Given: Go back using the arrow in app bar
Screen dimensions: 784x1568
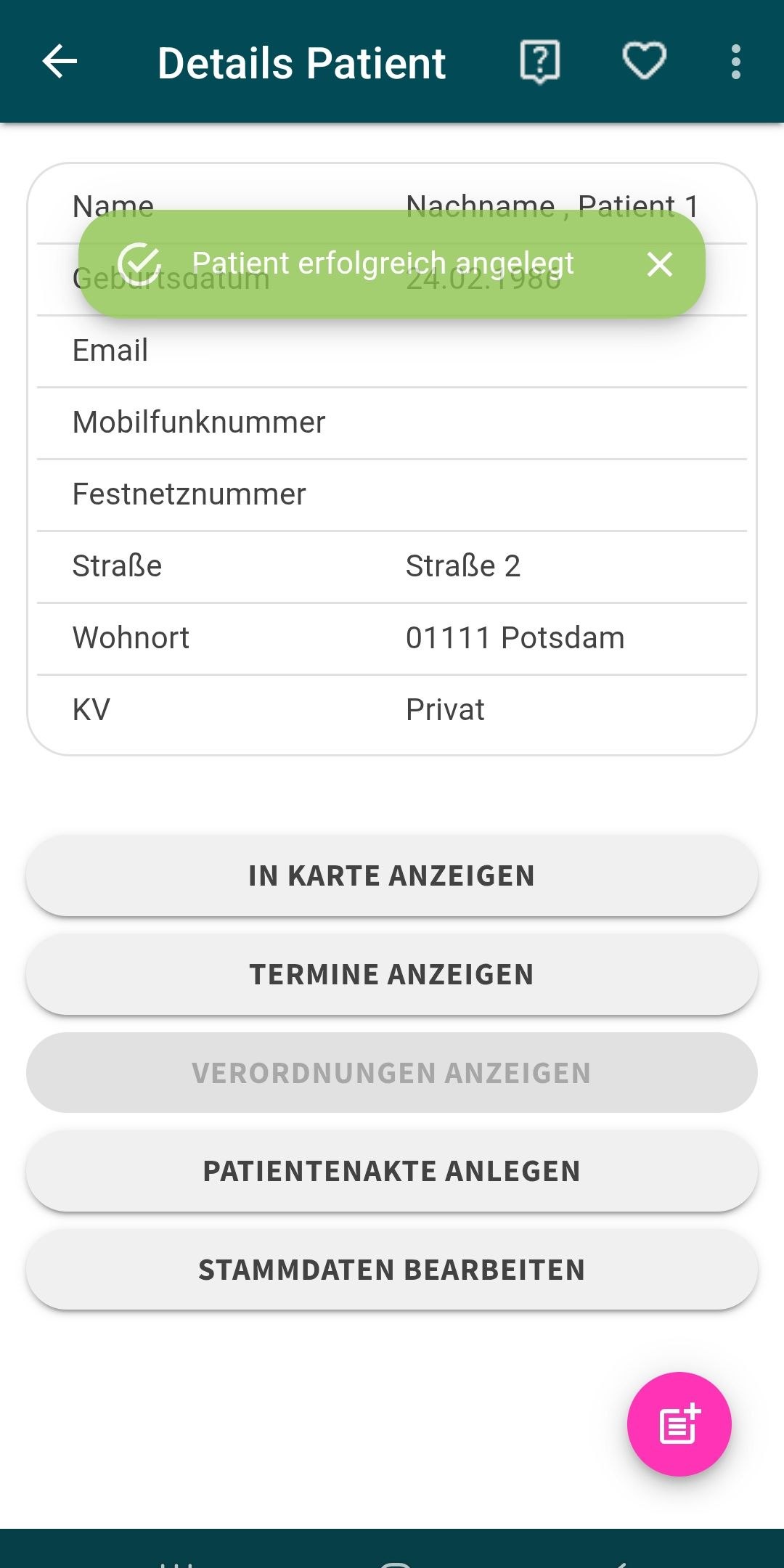Looking at the screenshot, I should [60, 62].
